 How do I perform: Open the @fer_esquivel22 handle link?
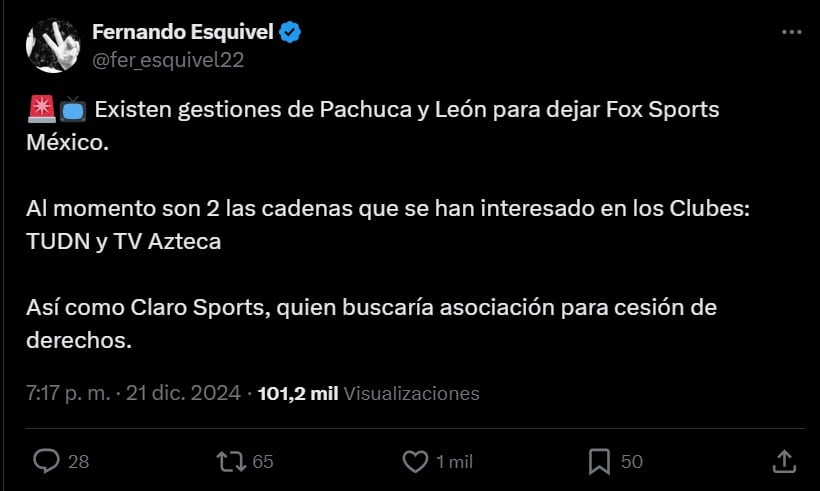(168, 60)
